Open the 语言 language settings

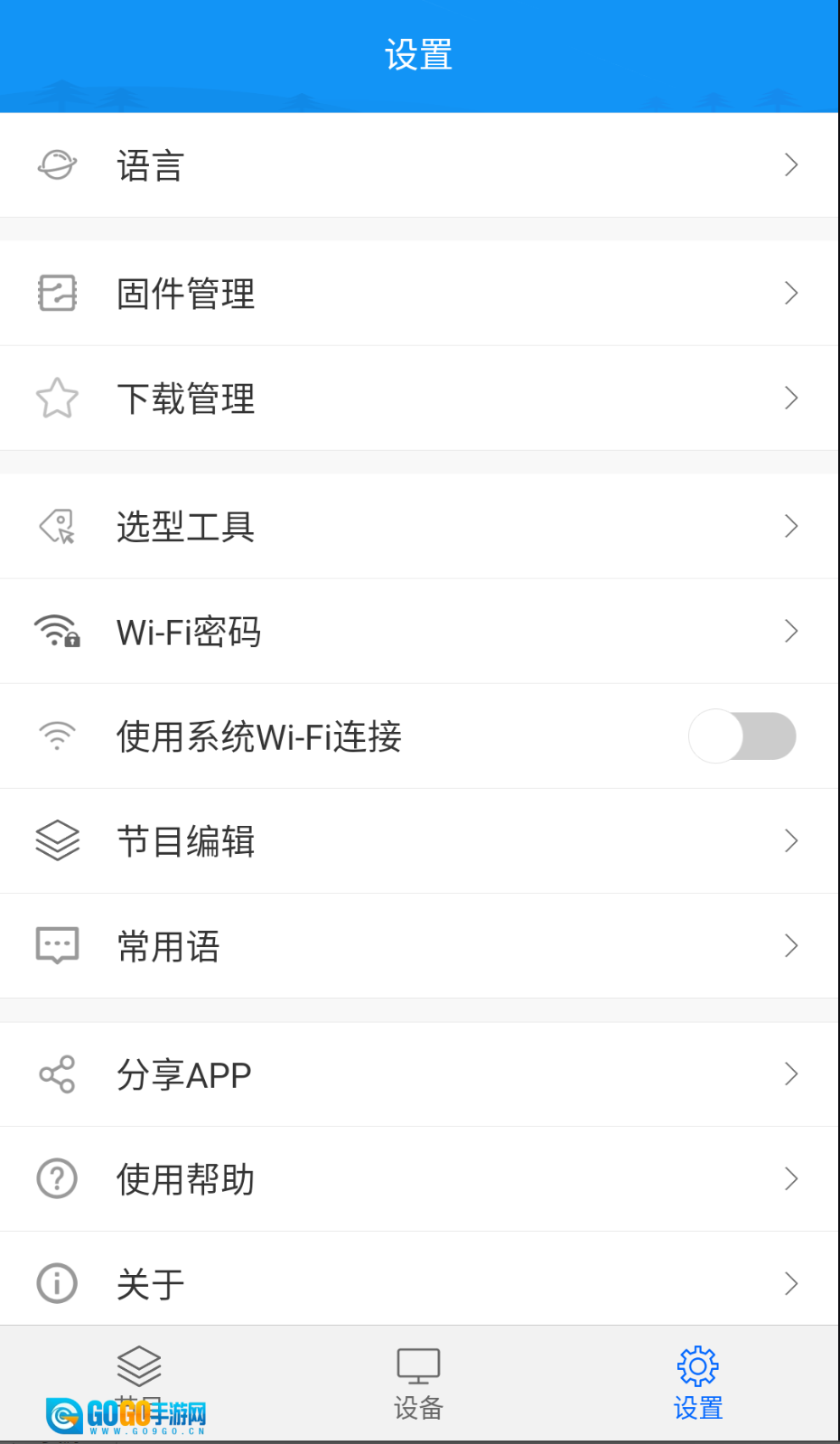click(x=419, y=165)
